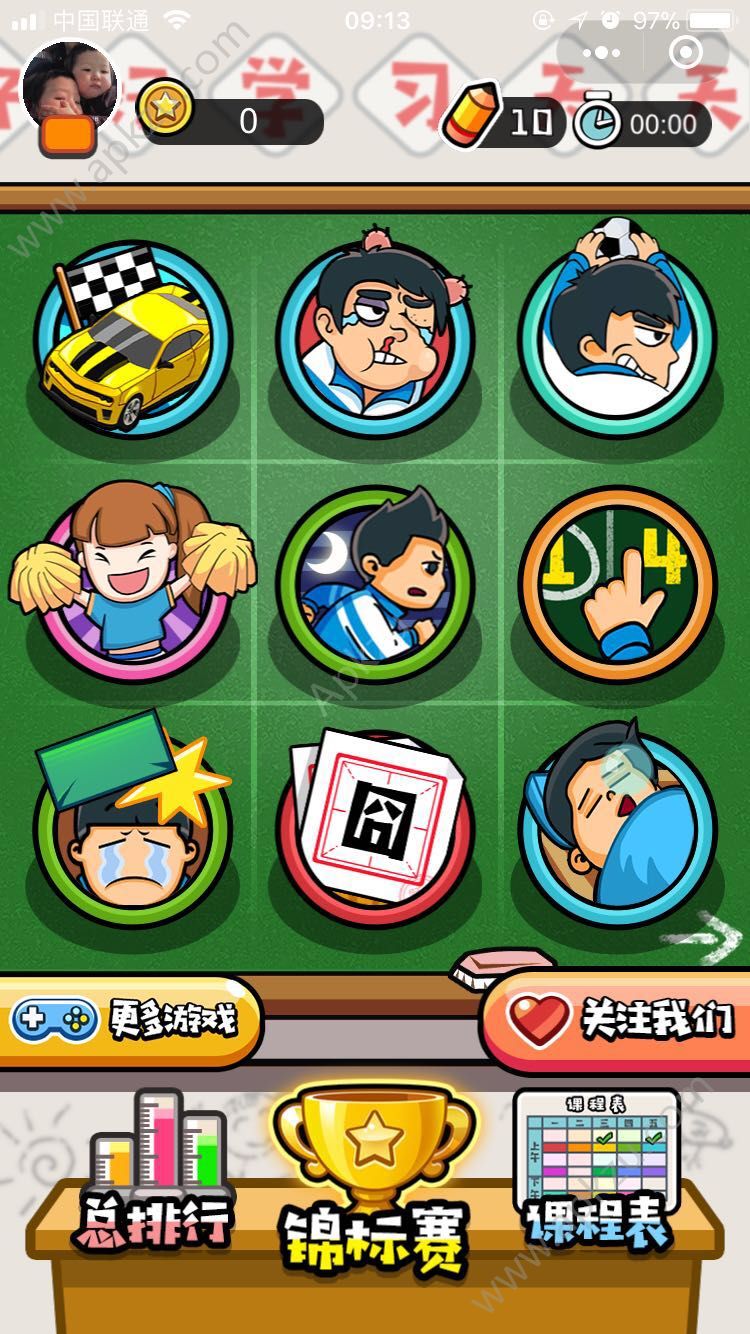Enter the 锦标赛 tournament
The width and height of the screenshot is (750, 1334).
click(x=375, y=1190)
